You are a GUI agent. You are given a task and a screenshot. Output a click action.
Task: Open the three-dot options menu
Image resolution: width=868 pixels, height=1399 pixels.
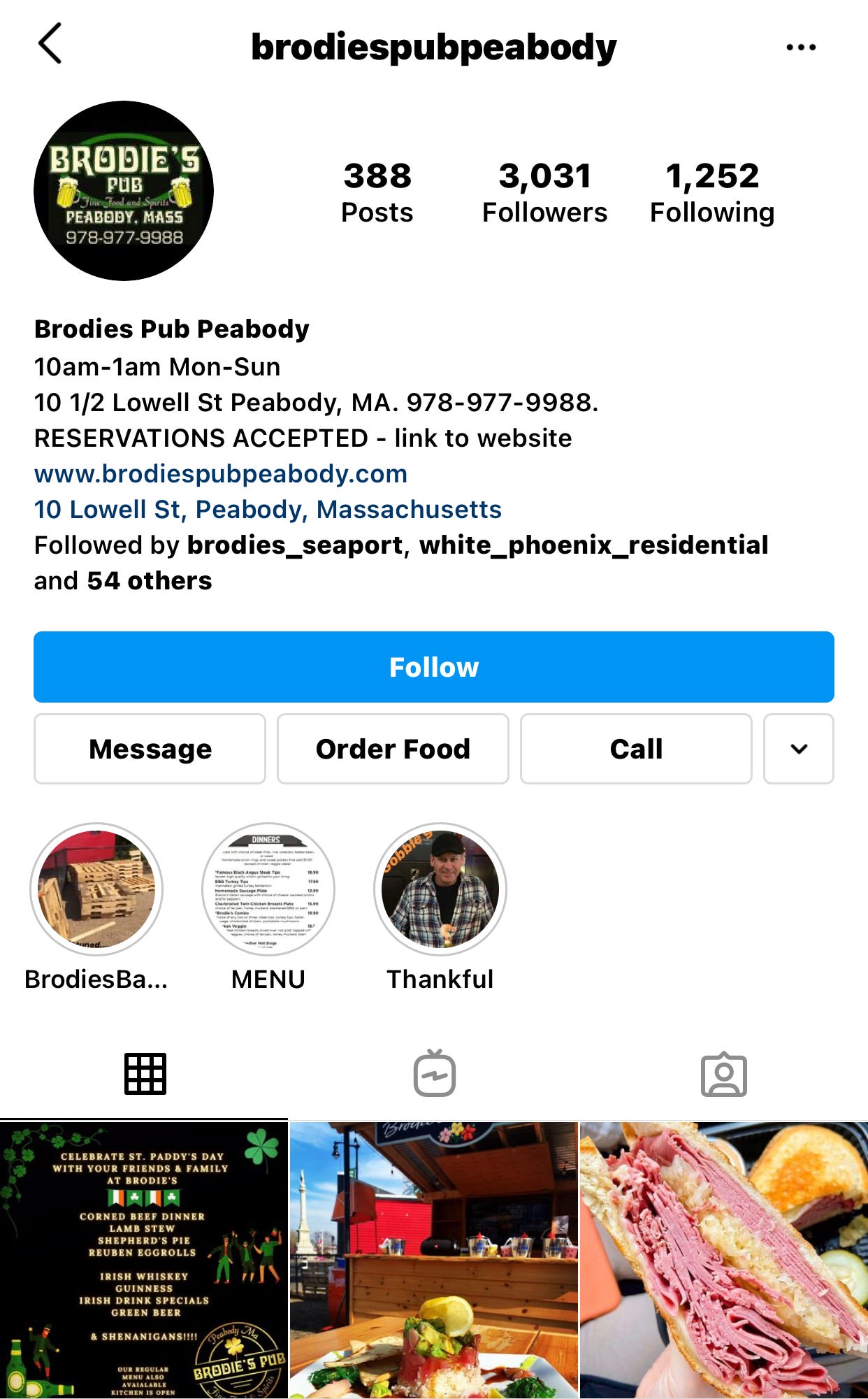click(x=800, y=47)
